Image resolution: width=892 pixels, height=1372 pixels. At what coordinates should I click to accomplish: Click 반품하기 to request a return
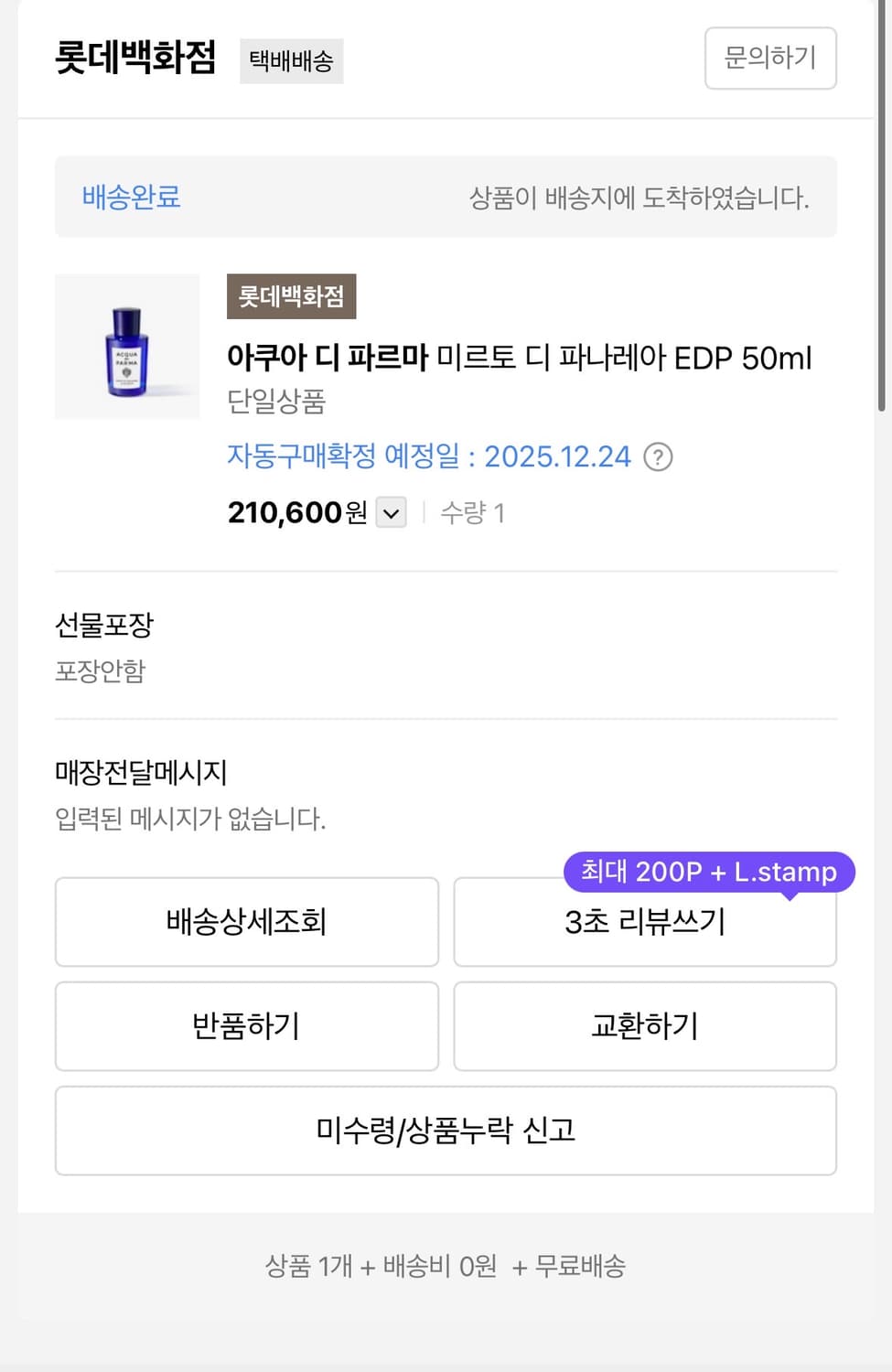[x=246, y=1026]
